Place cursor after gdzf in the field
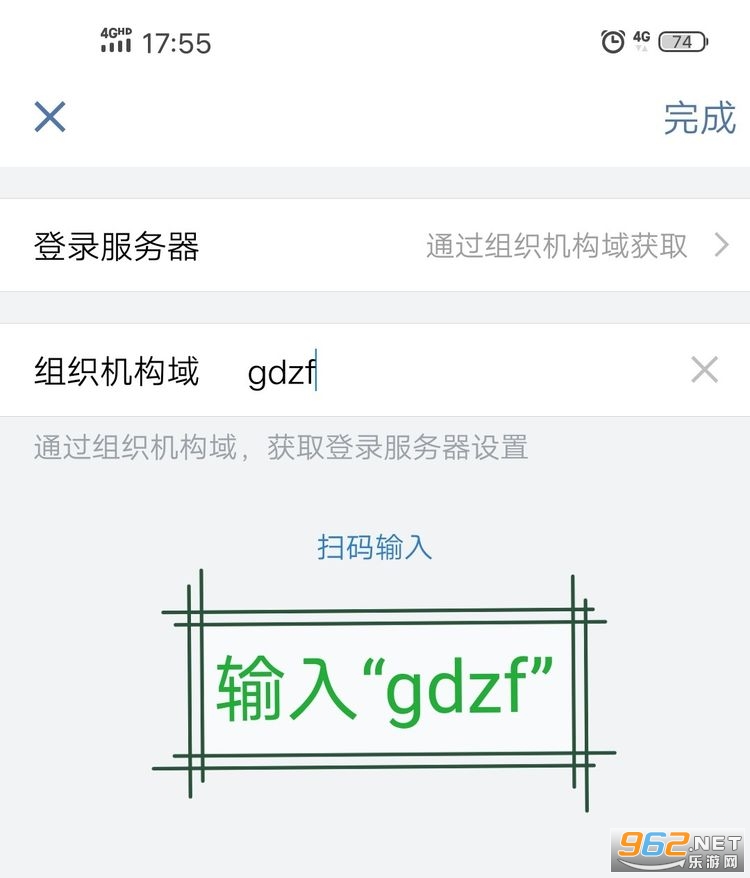 [317, 370]
